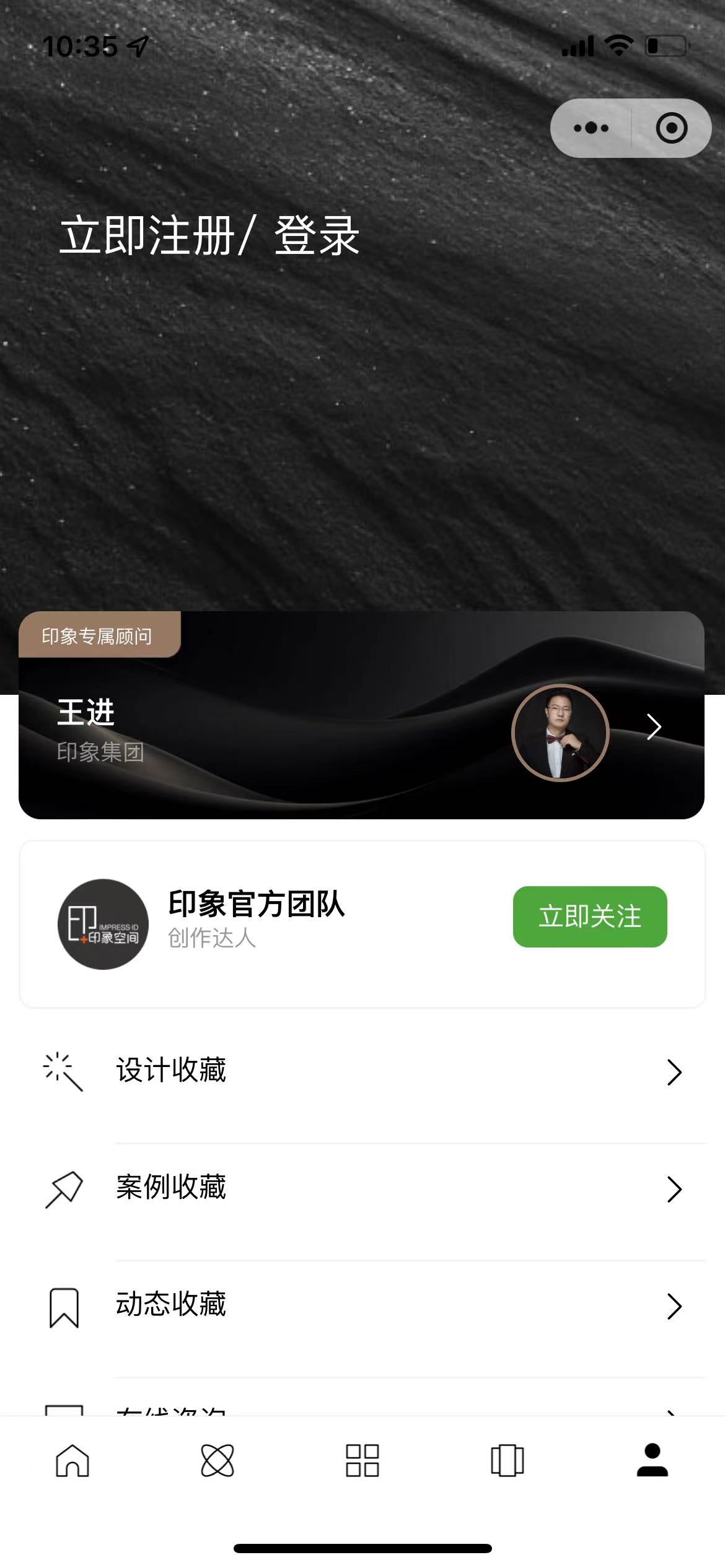Screen dimensions: 725x1568
Task: Select the profile person tab
Action: 652,1460
